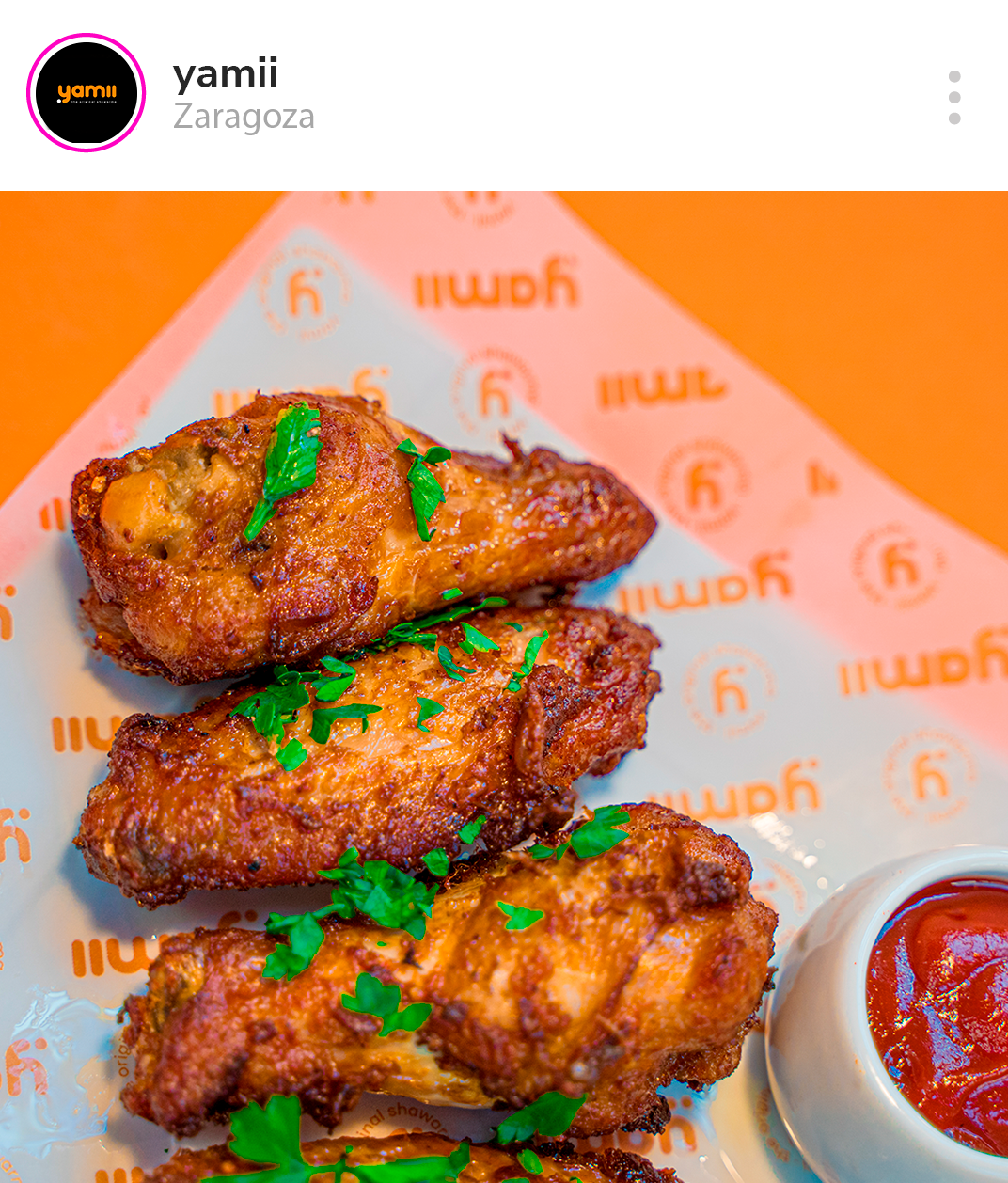Open yamii's profile picture story

[x=86, y=93]
